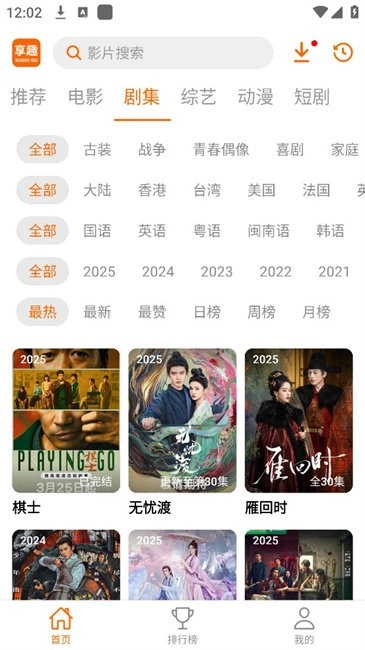Open the drama 棋士
Screen dimensions: 365x650
(66, 432)
